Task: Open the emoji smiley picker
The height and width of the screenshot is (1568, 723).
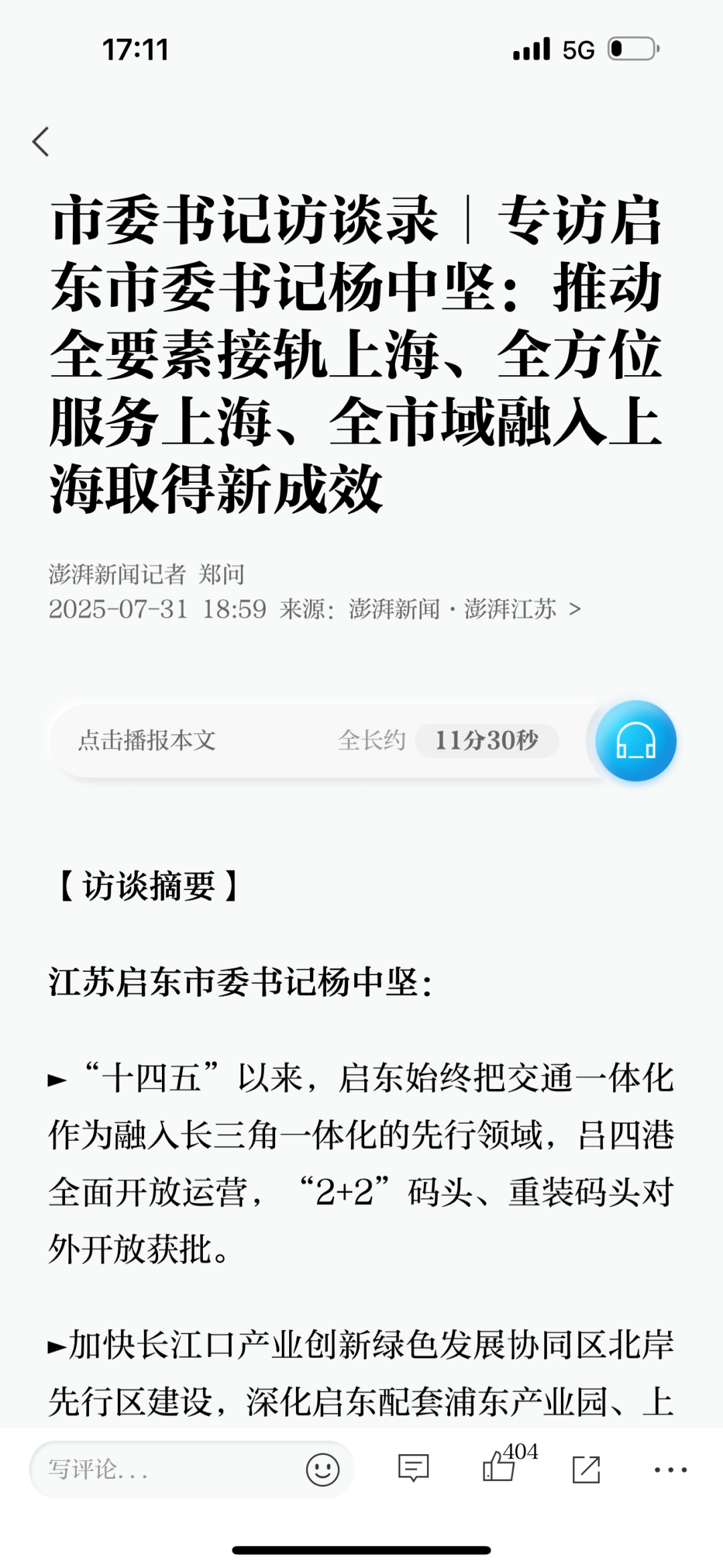Action: (x=323, y=1470)
